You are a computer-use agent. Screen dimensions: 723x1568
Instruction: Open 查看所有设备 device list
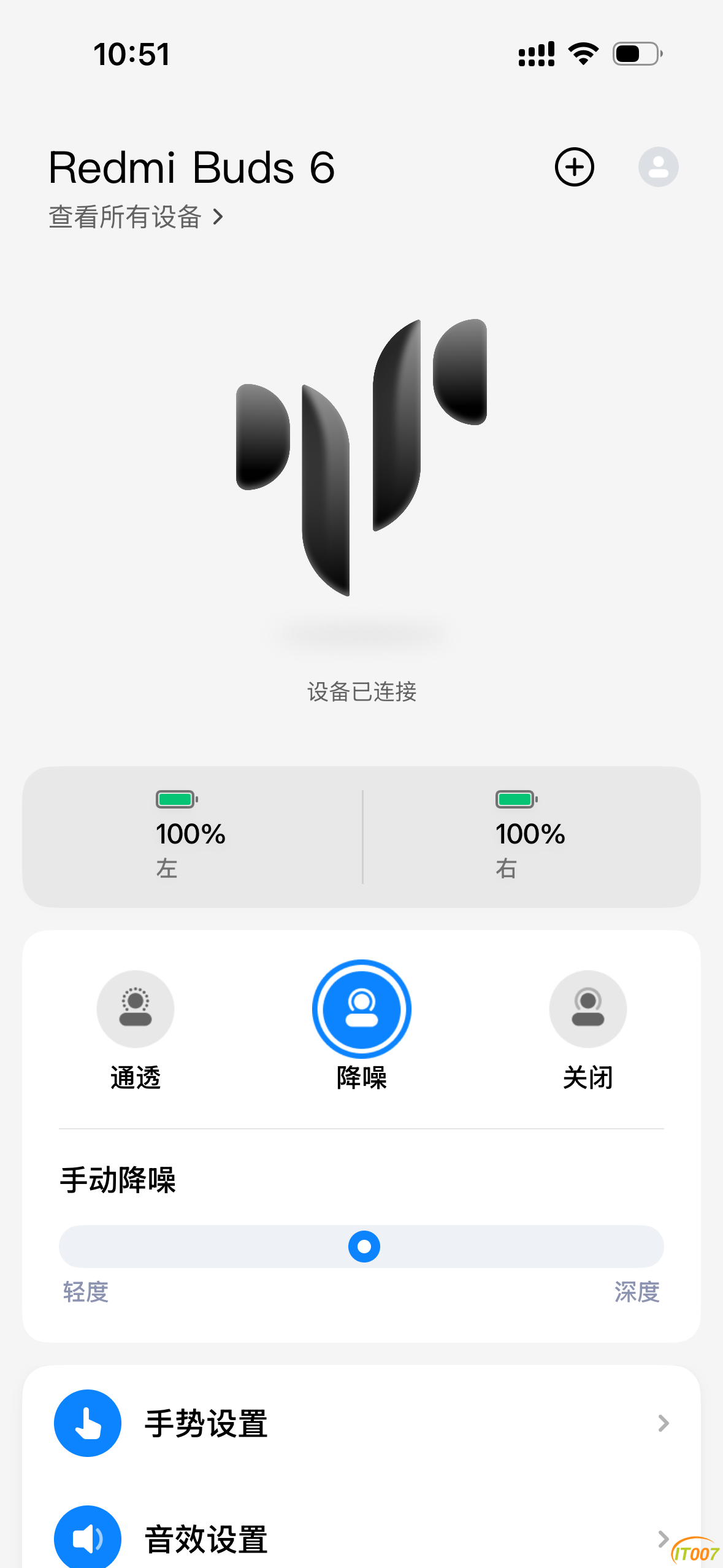[136, 217]
